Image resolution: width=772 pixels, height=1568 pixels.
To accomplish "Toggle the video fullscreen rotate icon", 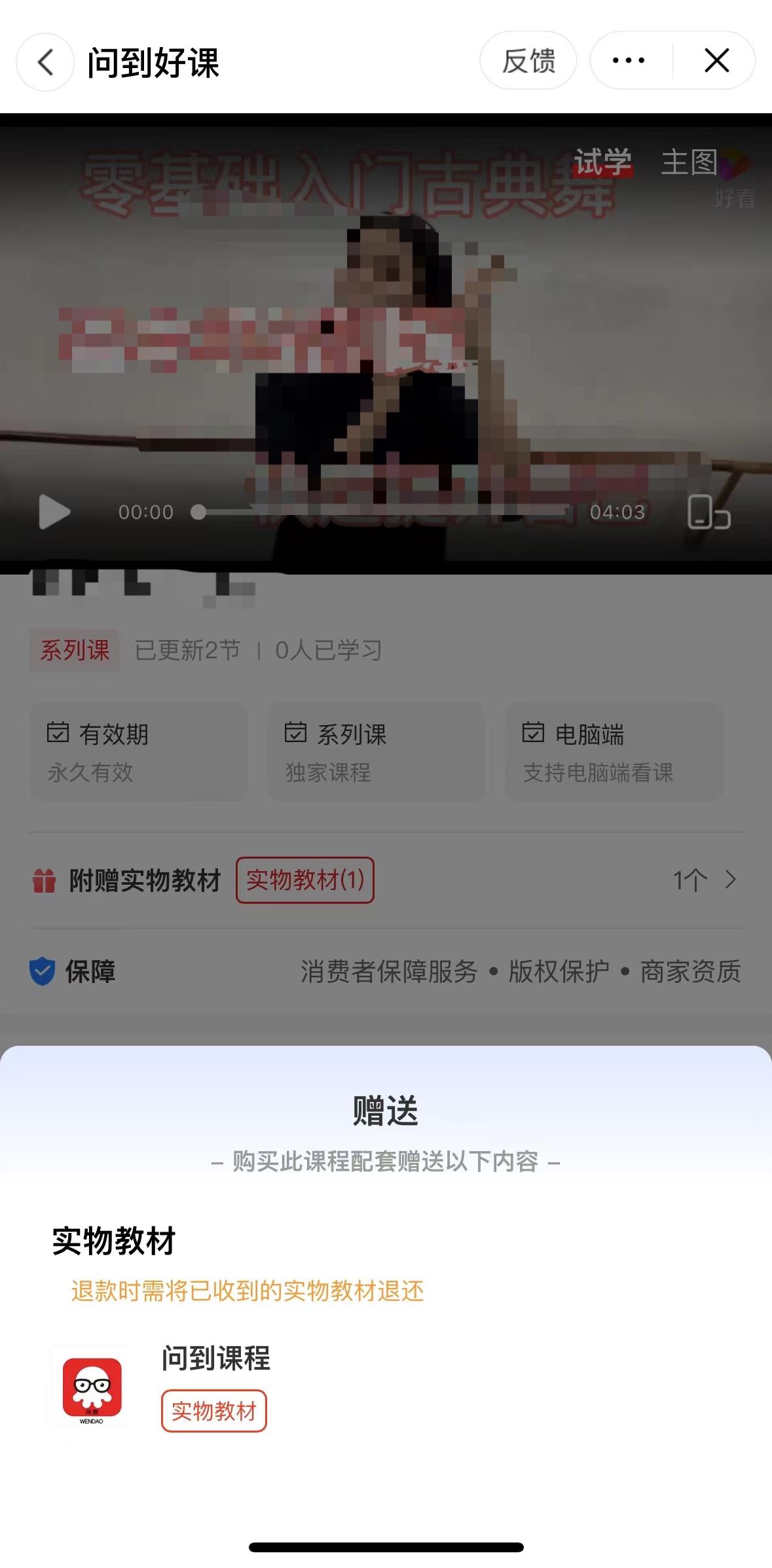I will (708, 512).
